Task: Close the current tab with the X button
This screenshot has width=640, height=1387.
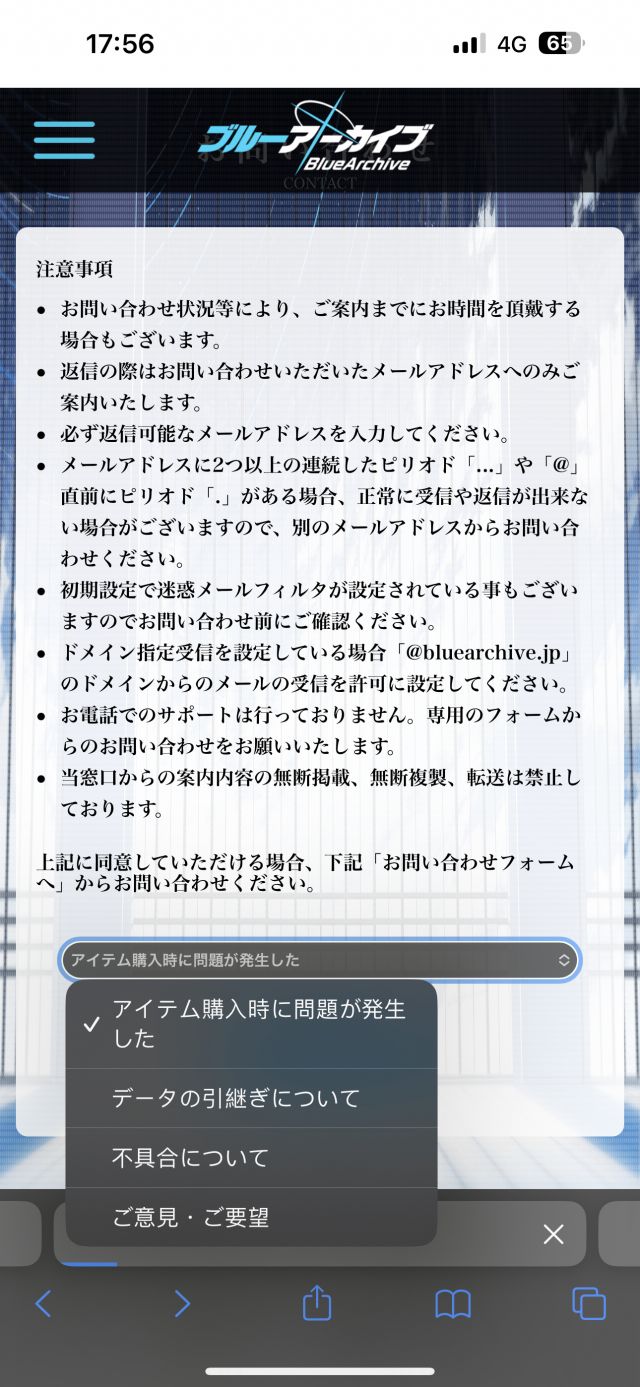Action: (x=553, y=1234)
